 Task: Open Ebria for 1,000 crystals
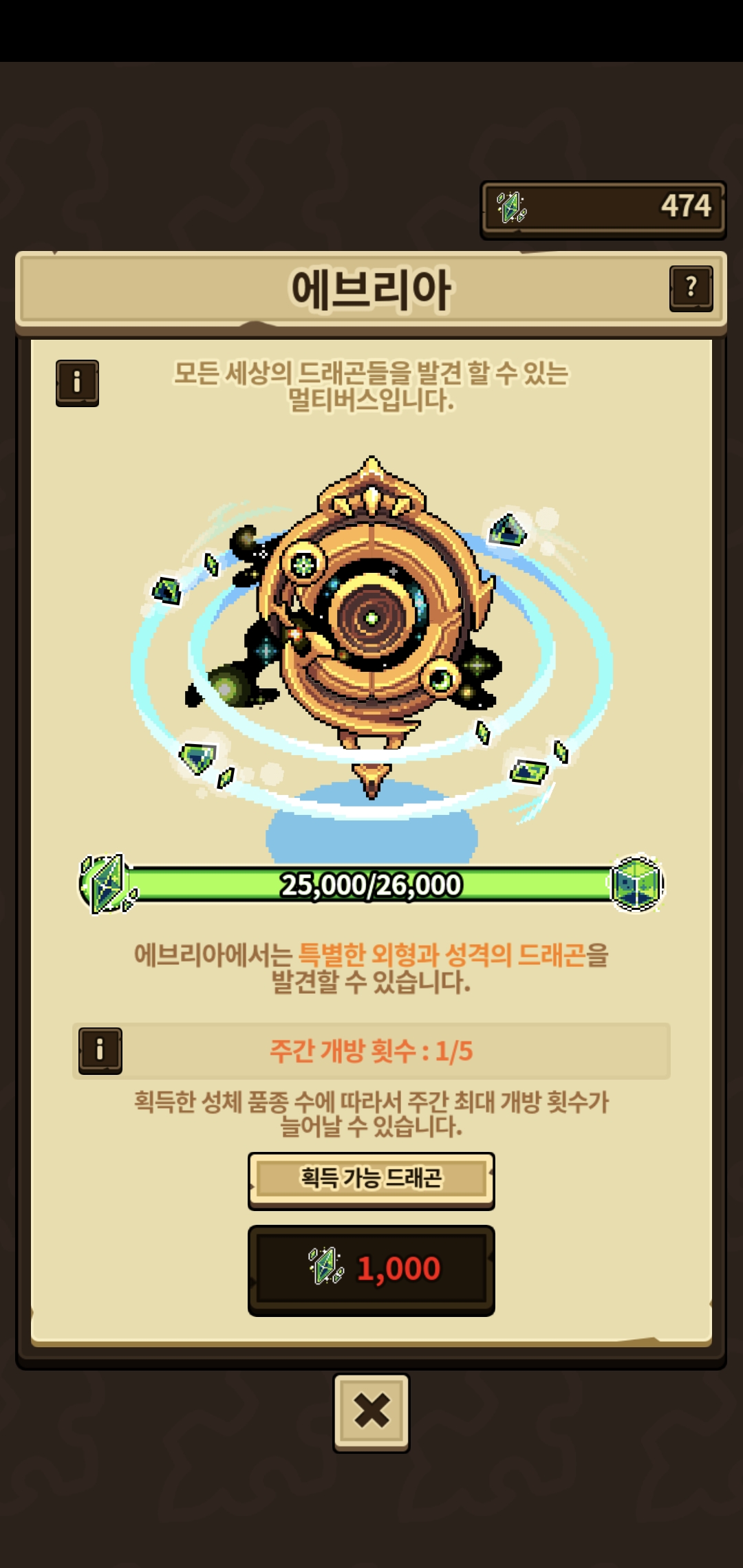[371, 1270]
